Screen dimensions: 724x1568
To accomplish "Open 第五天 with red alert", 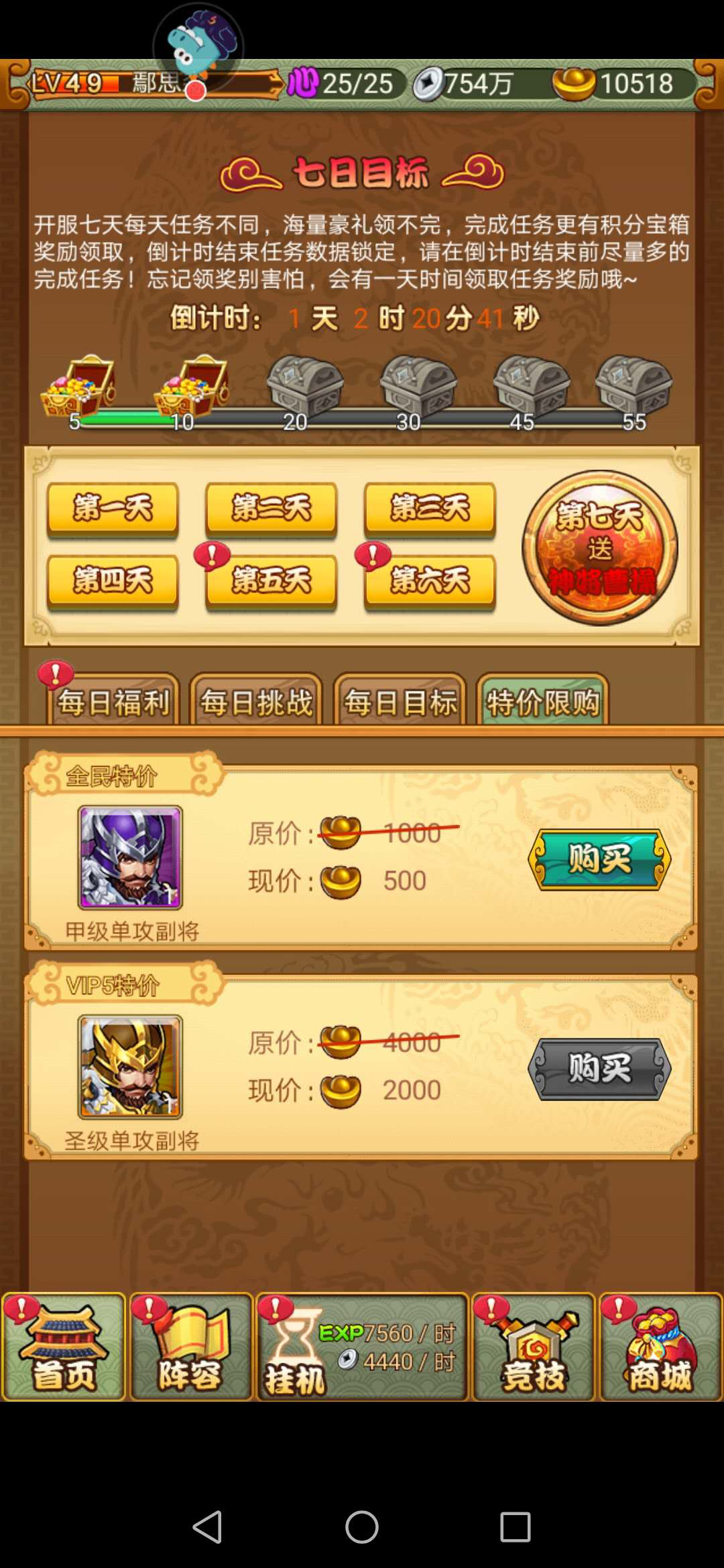I will (x=271, y=581).
